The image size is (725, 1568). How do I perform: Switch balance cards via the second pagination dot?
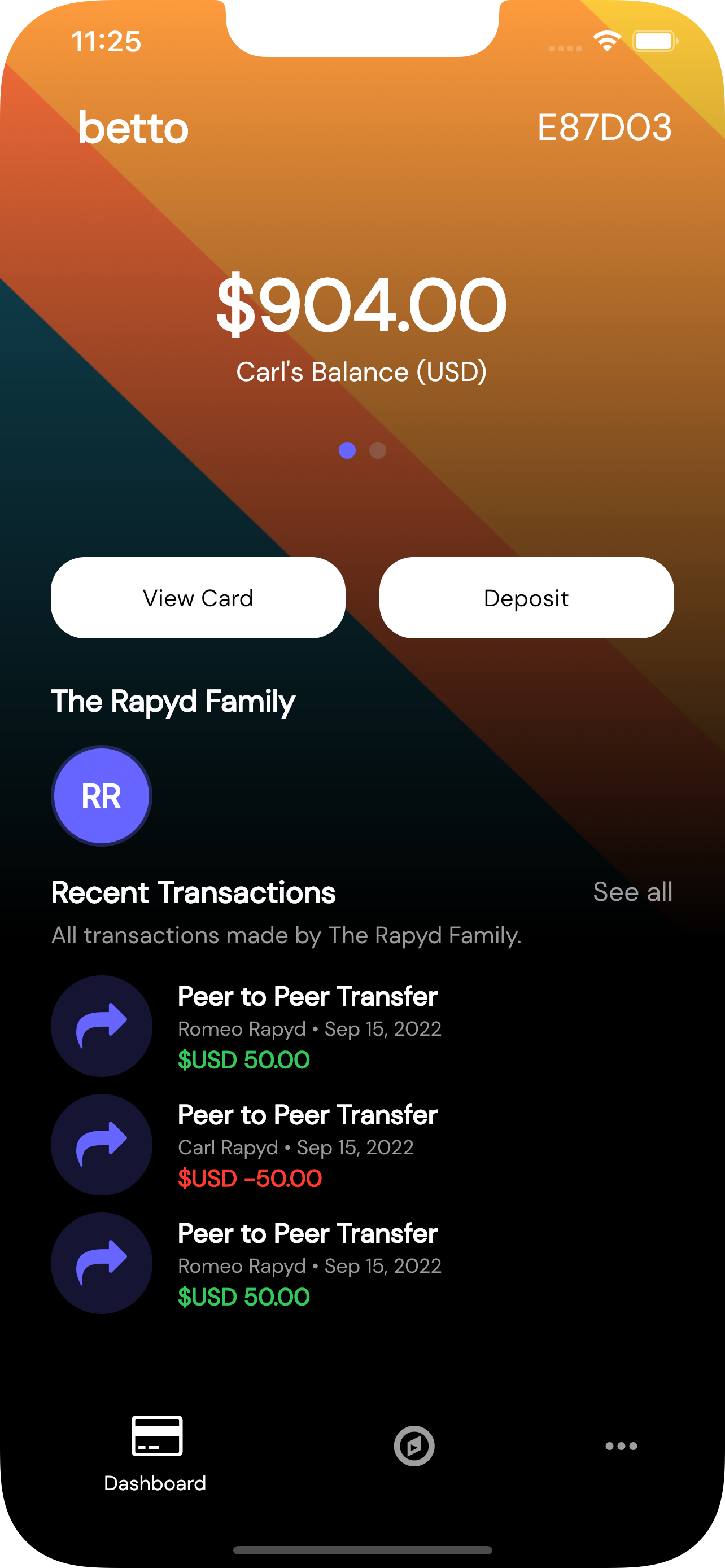pos(377,450)
